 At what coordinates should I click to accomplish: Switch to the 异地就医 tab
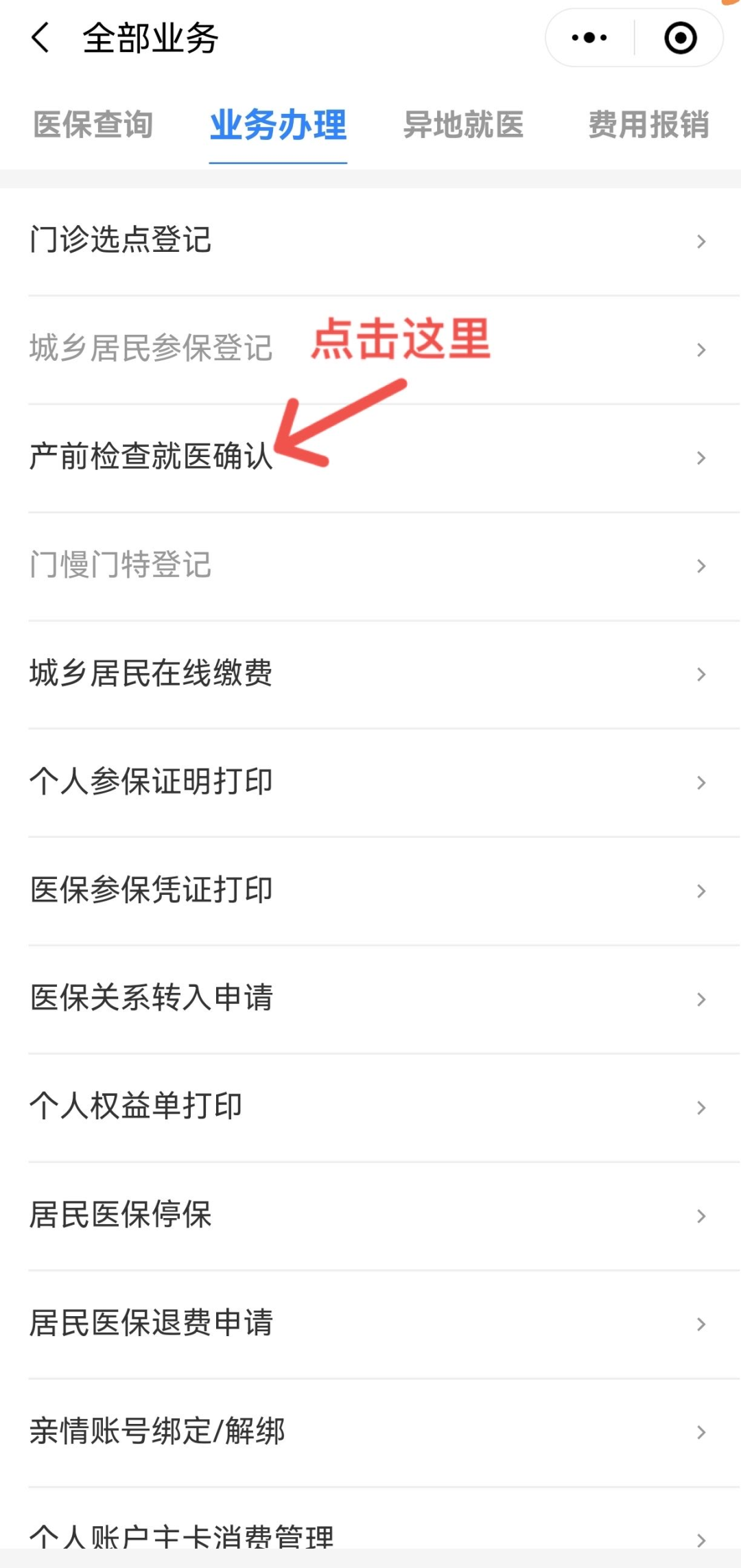[463, 125]
